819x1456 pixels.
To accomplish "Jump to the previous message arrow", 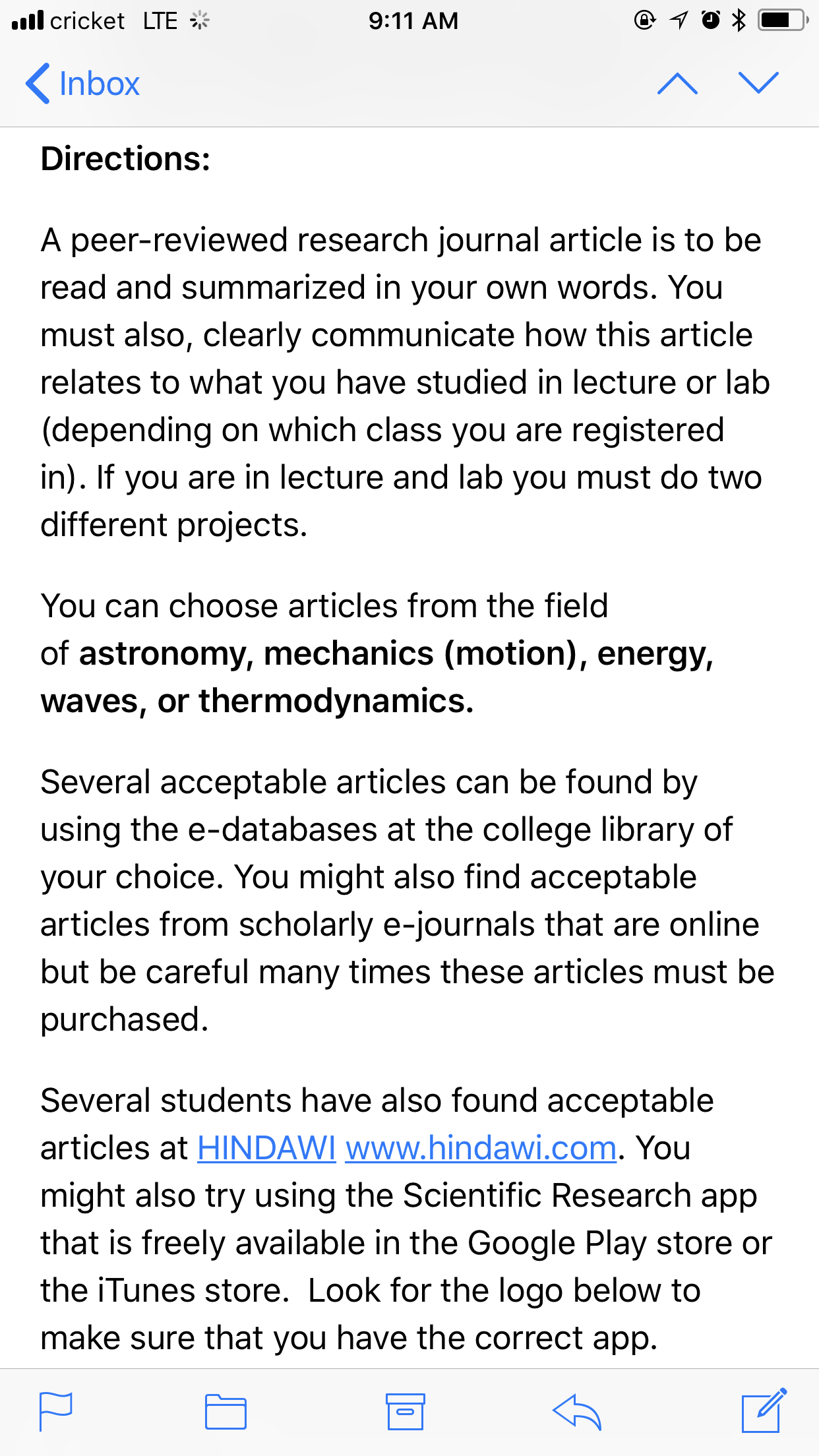I will coord(677,84).
